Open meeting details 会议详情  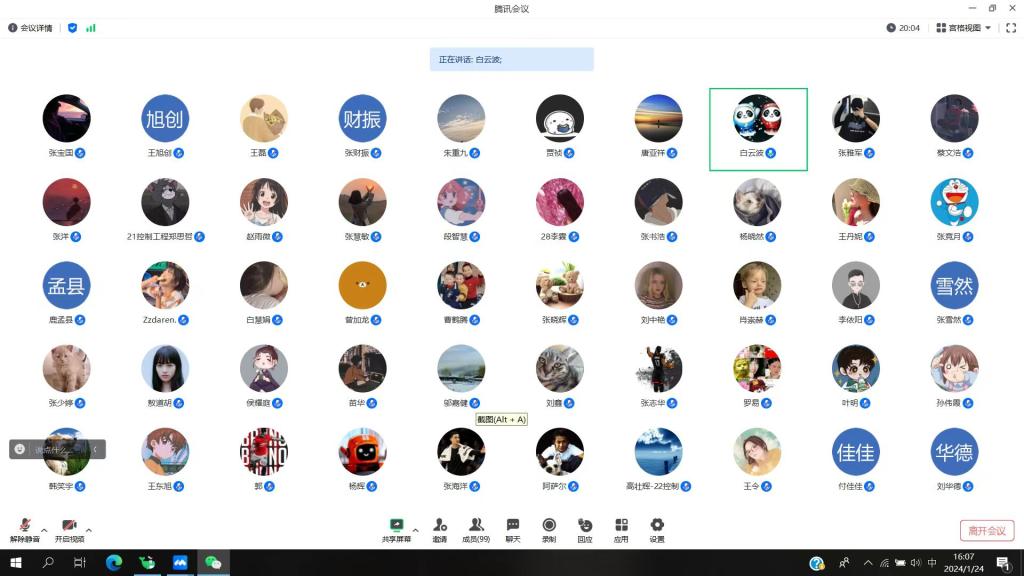(30, 28)
